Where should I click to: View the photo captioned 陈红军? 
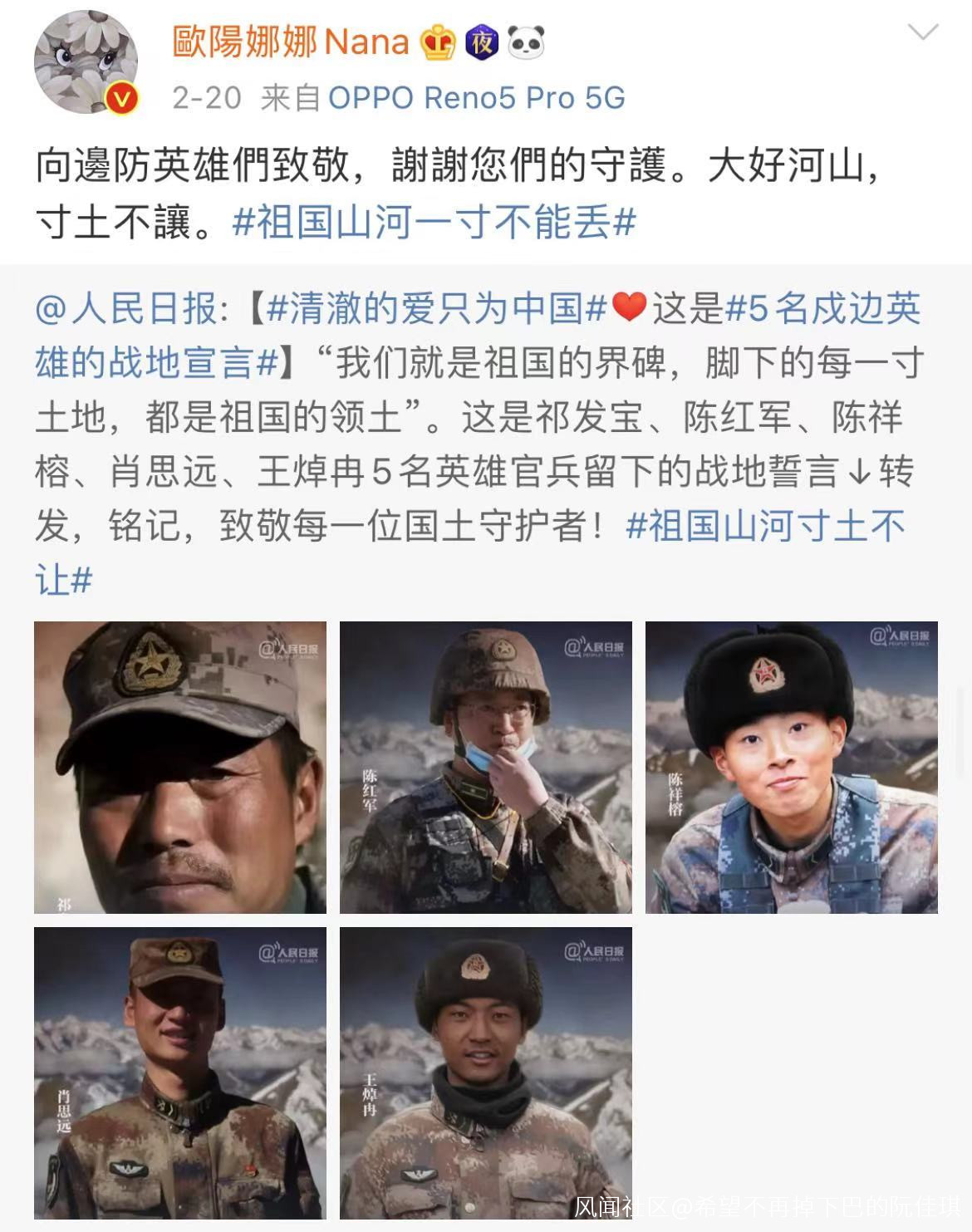[x=486, y=768]
